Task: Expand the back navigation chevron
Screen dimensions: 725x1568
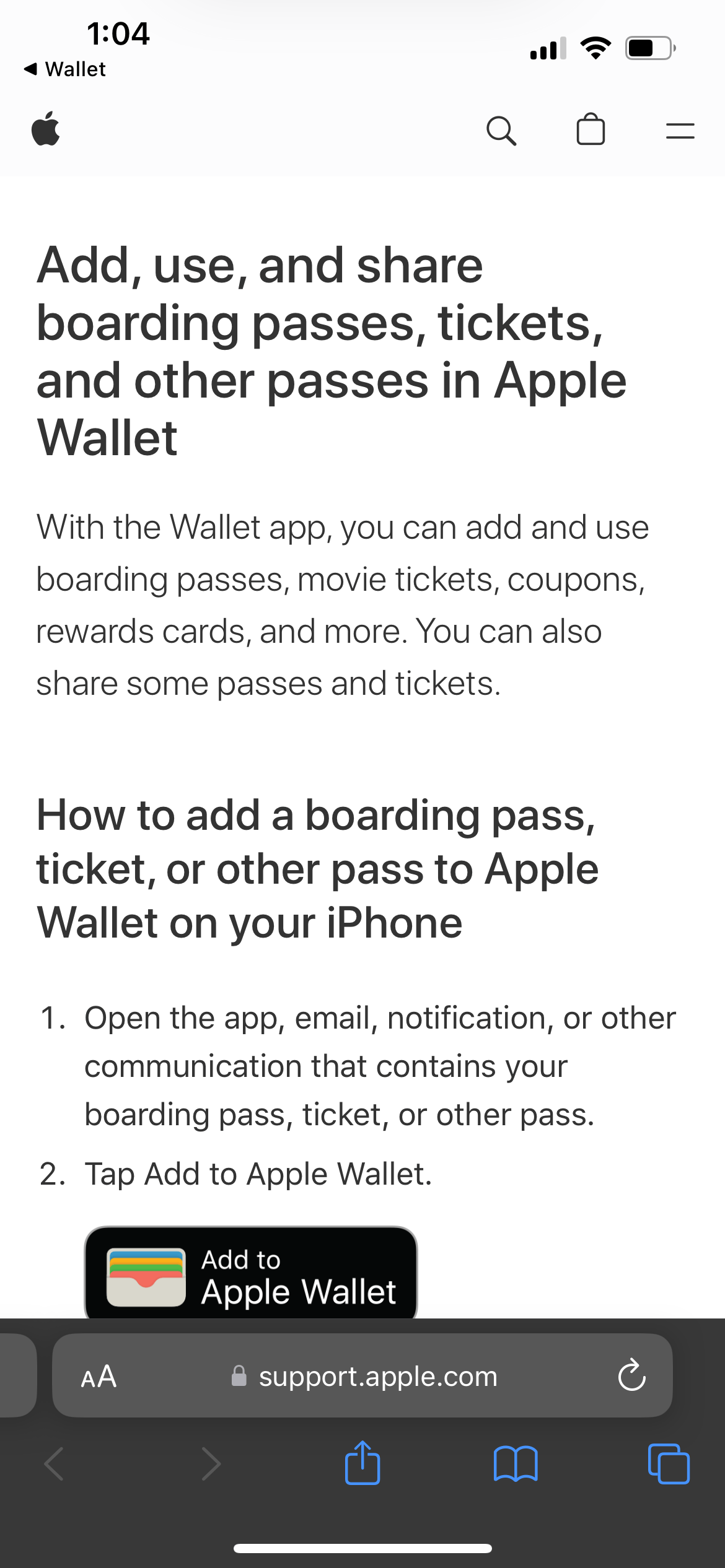Action: pos(55,1463)
